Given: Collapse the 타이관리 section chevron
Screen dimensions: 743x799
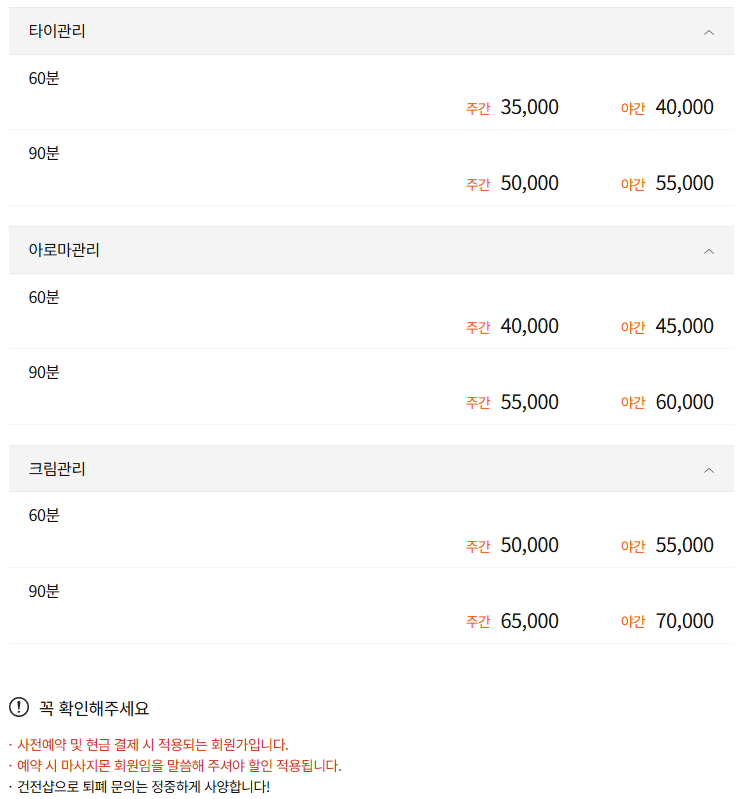Looking at the screenshot, I should click(x=708, y=31).
